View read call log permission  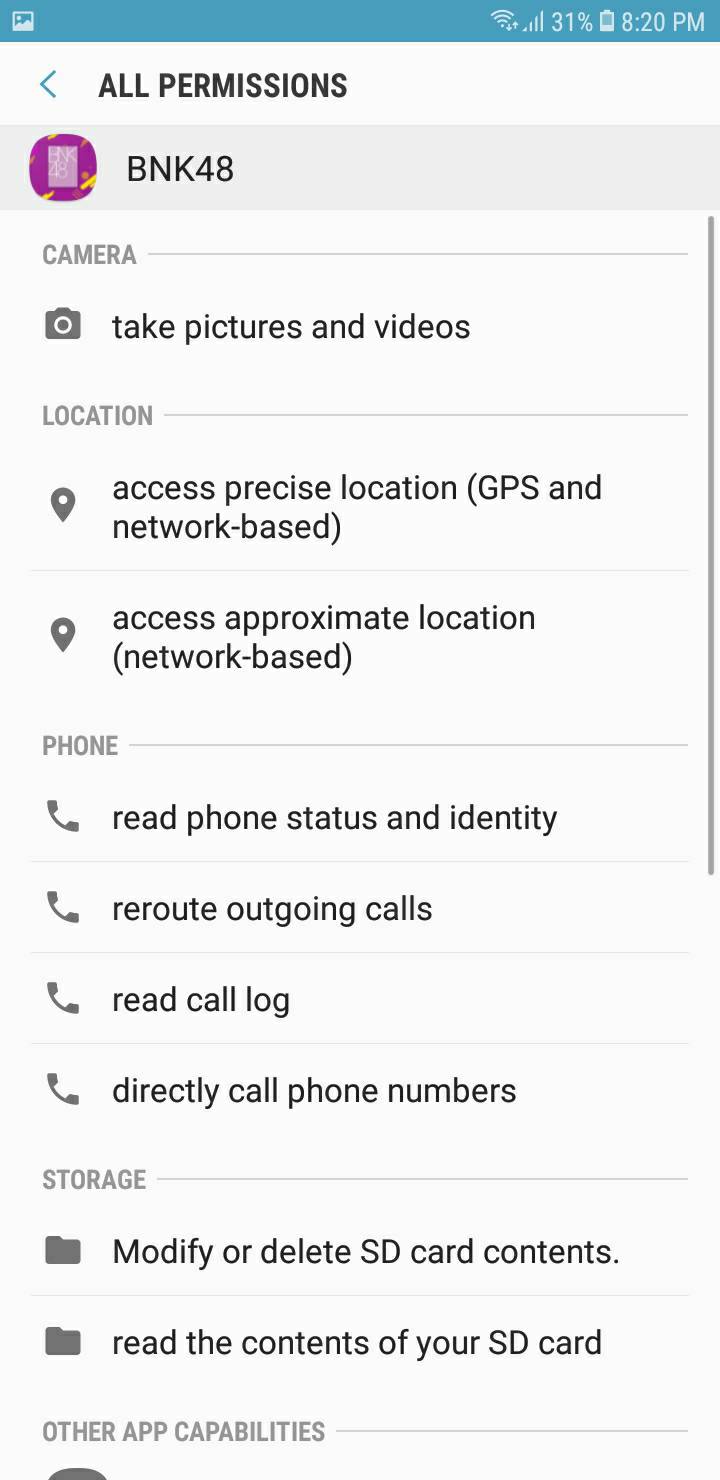(360, 999)
